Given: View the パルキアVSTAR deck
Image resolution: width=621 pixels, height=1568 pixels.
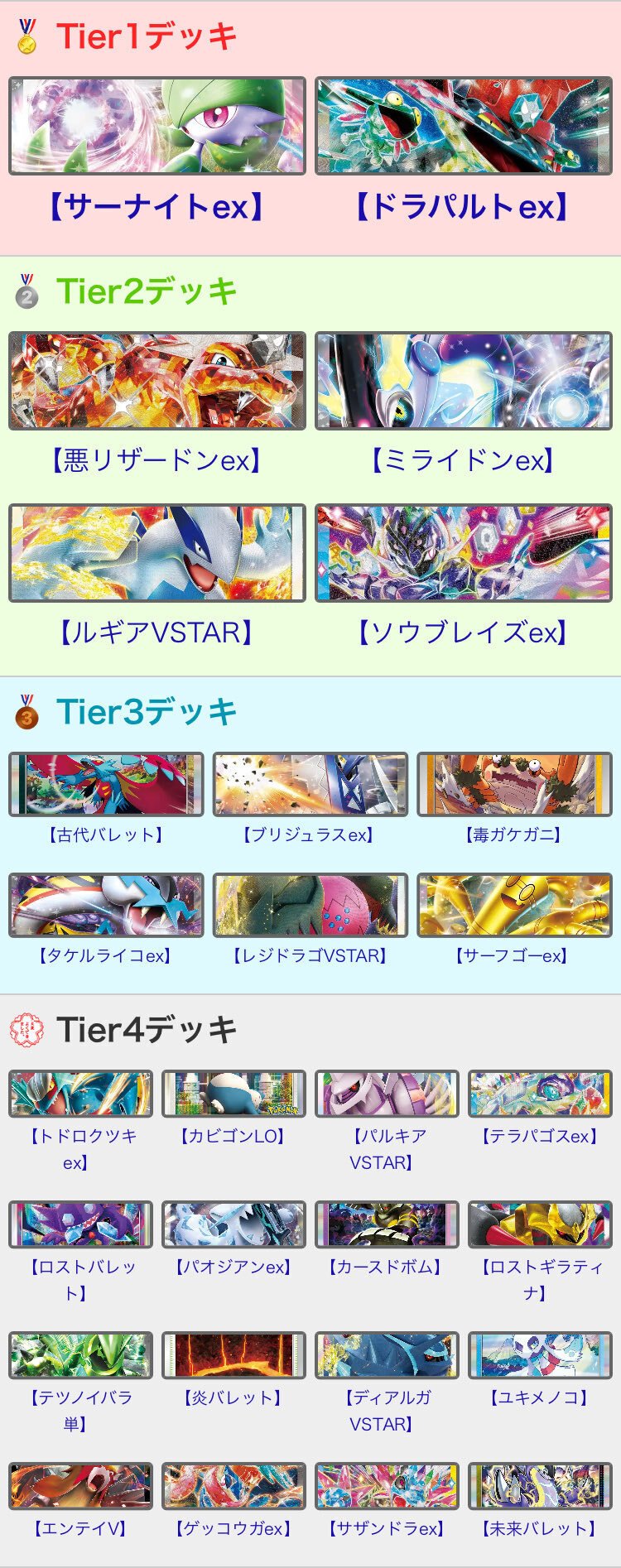Looking at the screenshot, I should click(387, 1094).
